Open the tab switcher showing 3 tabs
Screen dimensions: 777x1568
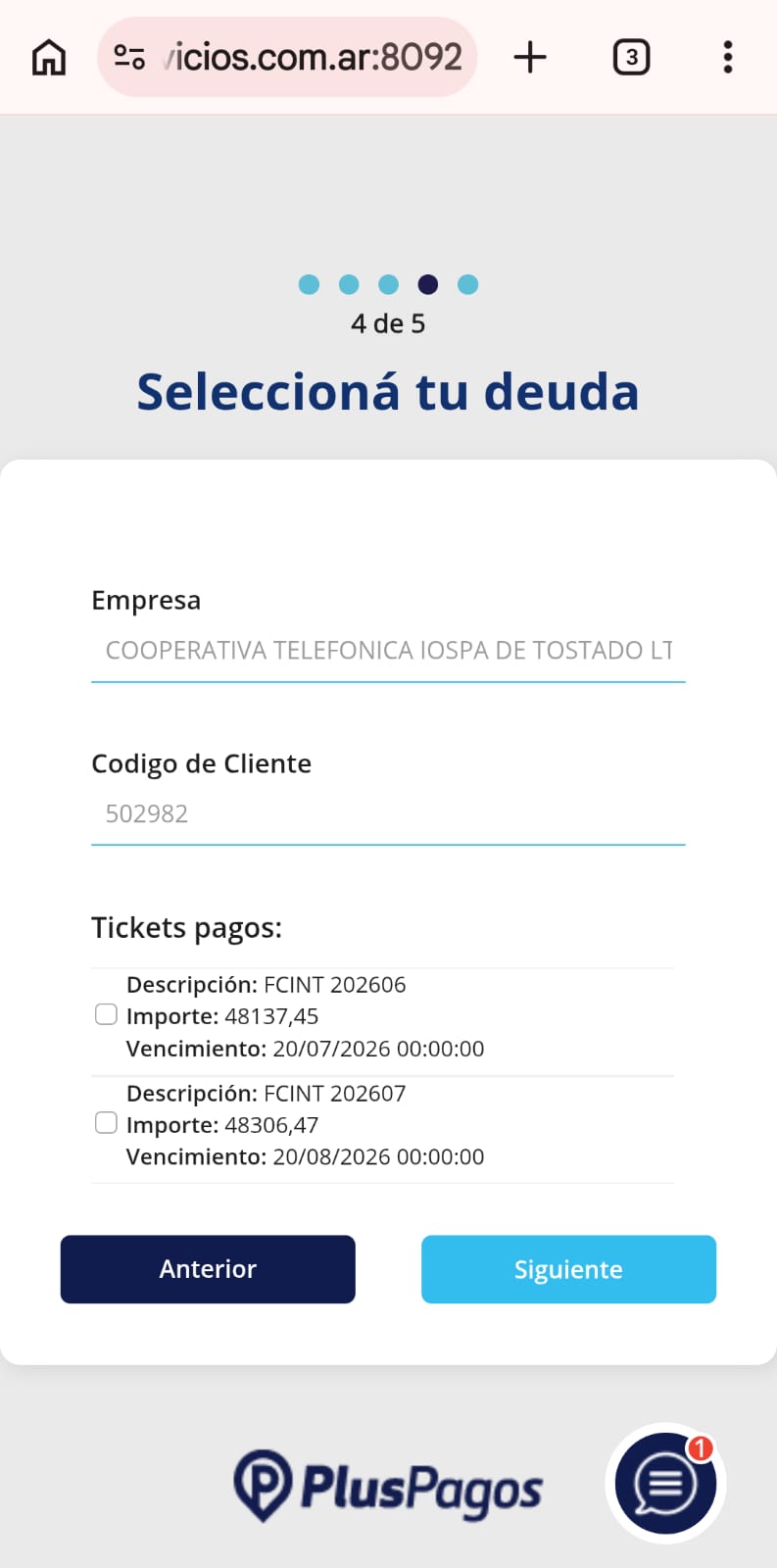click(631, 57)
